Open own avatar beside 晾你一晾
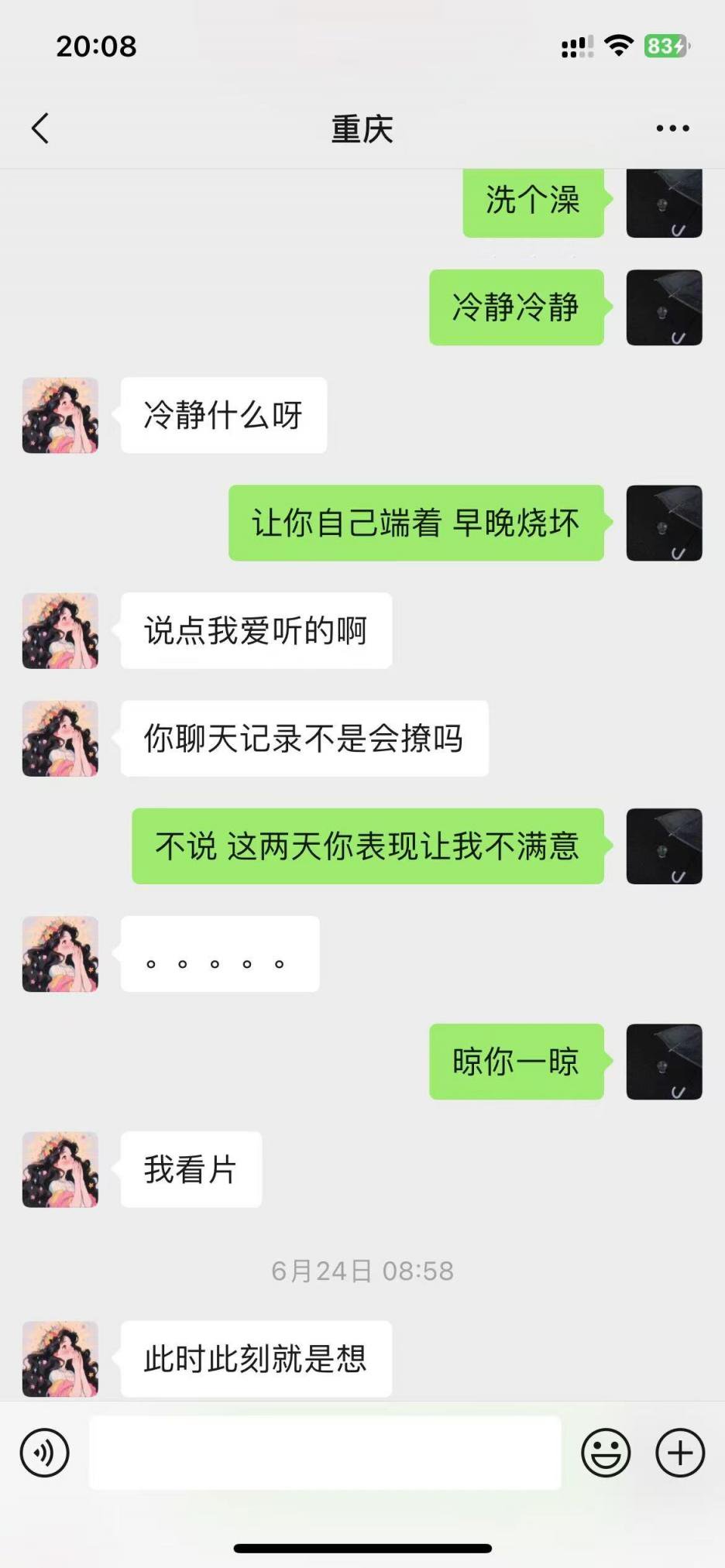This screenshot has width=725, height=1568. point(664,1062)
